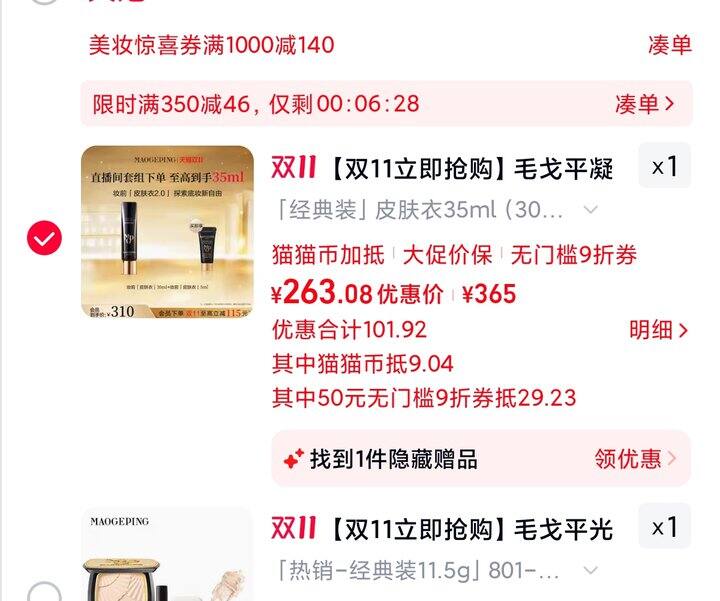Open the 毛戈平凝 product title
Screen dimensions: 720x601
(470, 168)
